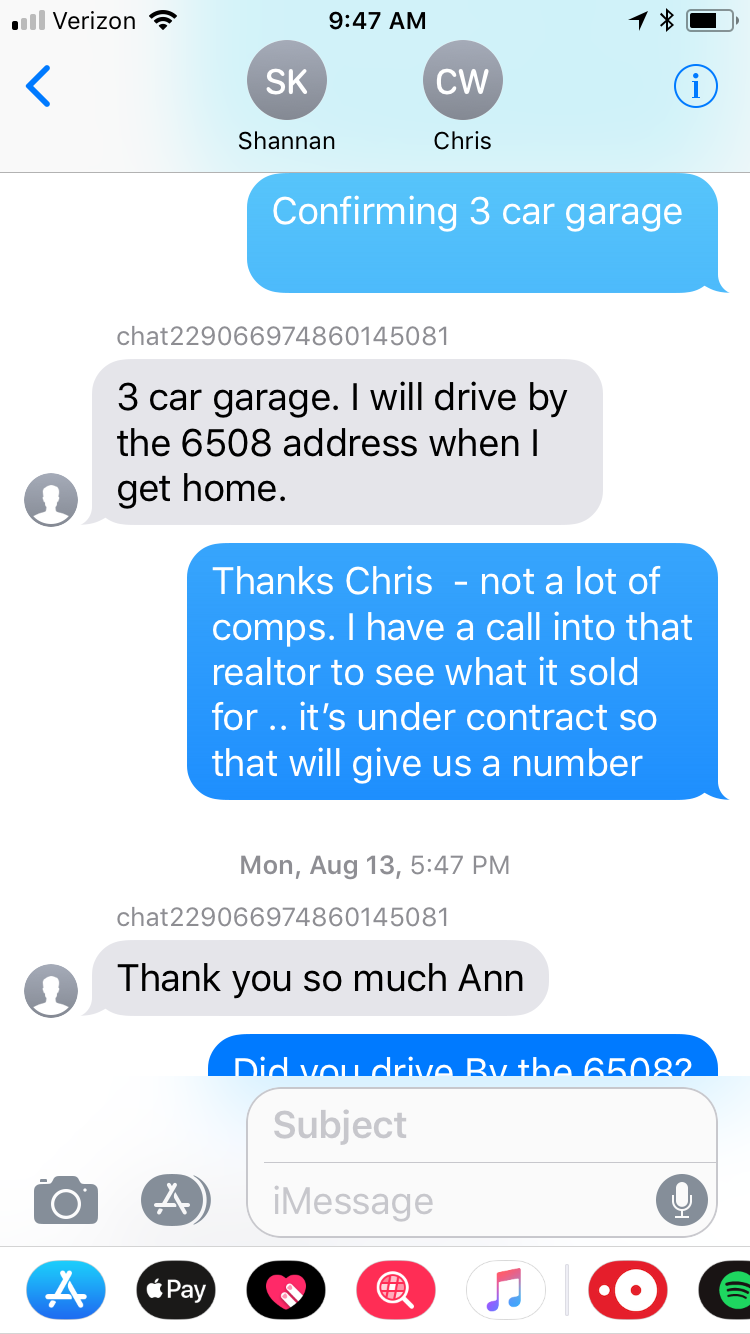
Task: Open the Music app in strip
Action: [506, 1290]
